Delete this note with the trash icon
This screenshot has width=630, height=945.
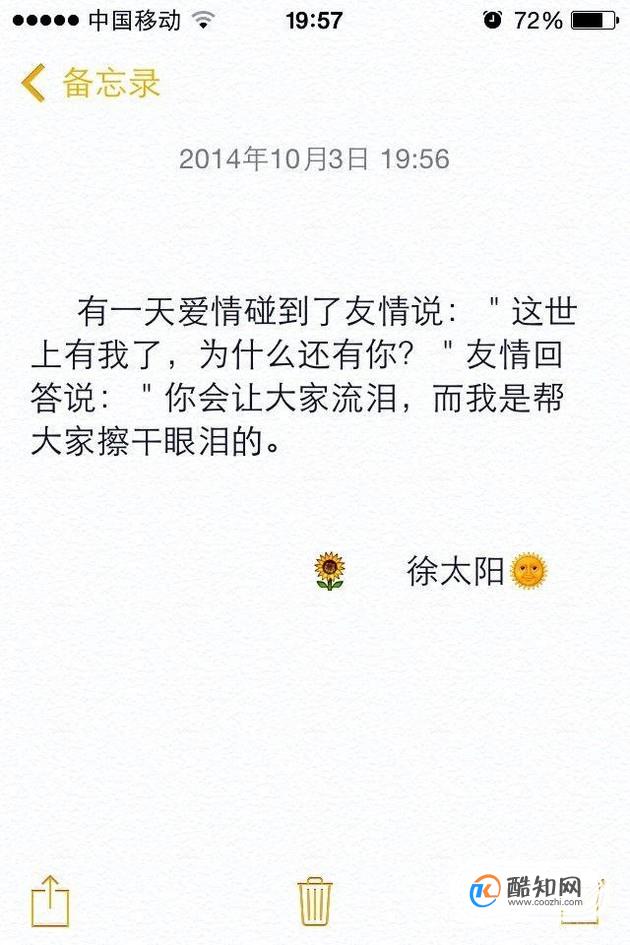click(x=314, y=900)
